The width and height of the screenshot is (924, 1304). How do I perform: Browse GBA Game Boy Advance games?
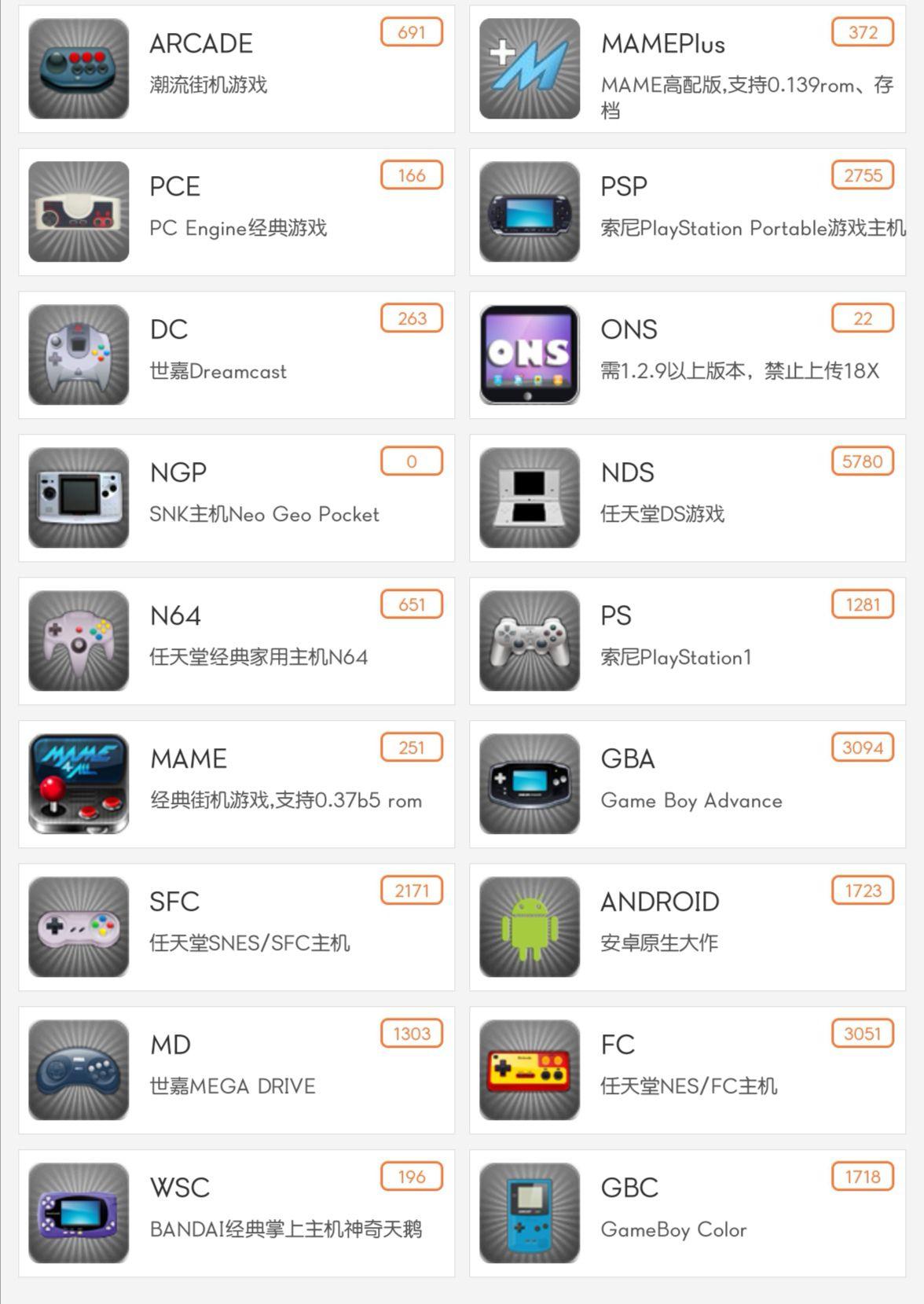[x=687, y=784]
